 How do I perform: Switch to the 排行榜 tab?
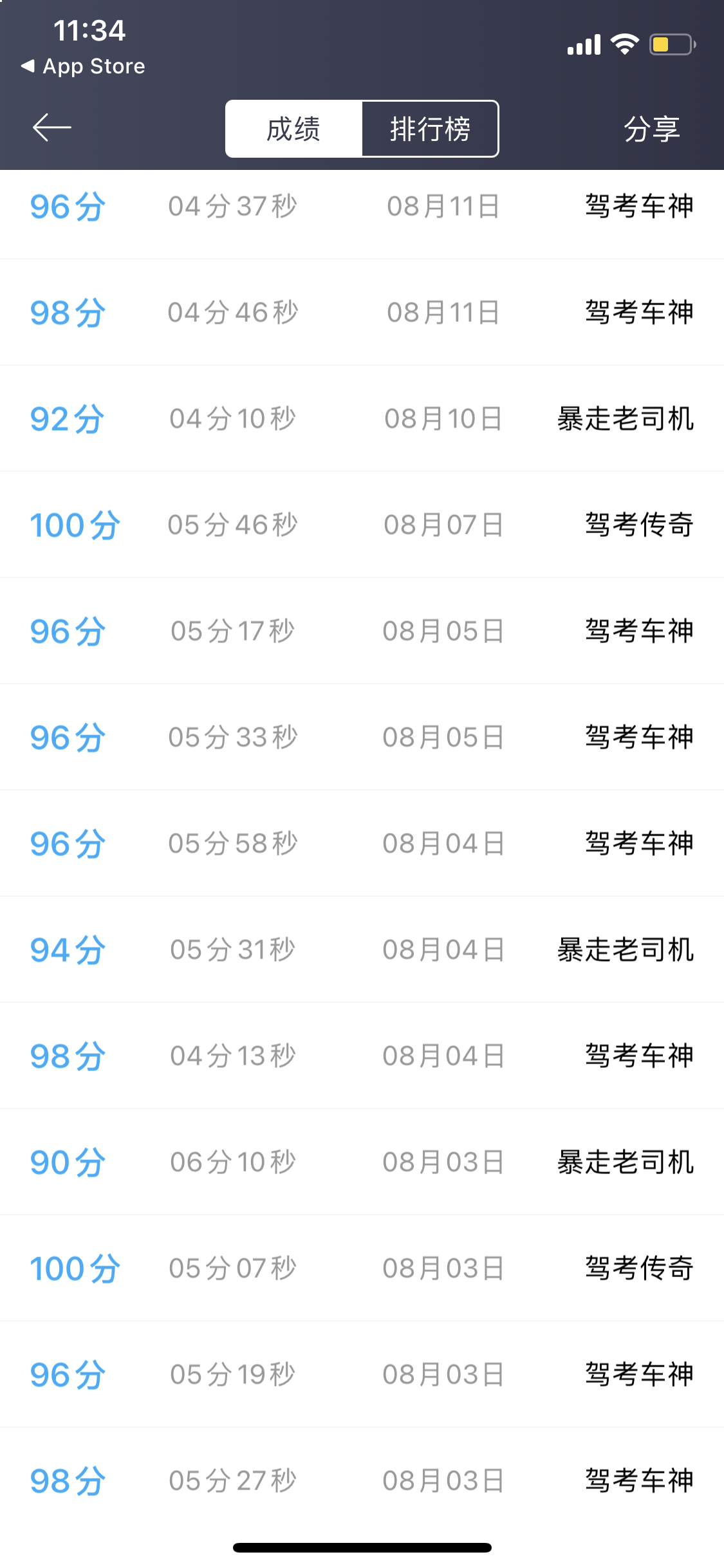coord(430,129)
